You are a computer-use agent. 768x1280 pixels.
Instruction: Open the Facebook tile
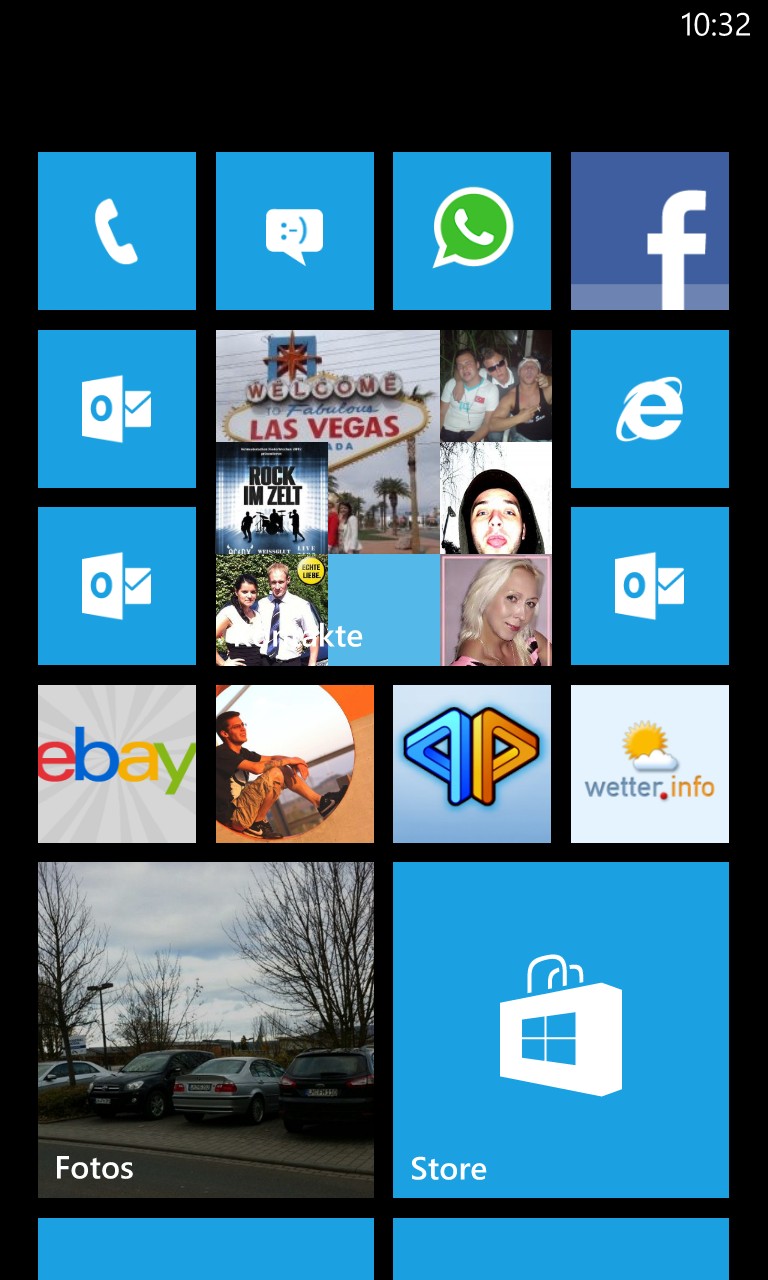[650, 231]
